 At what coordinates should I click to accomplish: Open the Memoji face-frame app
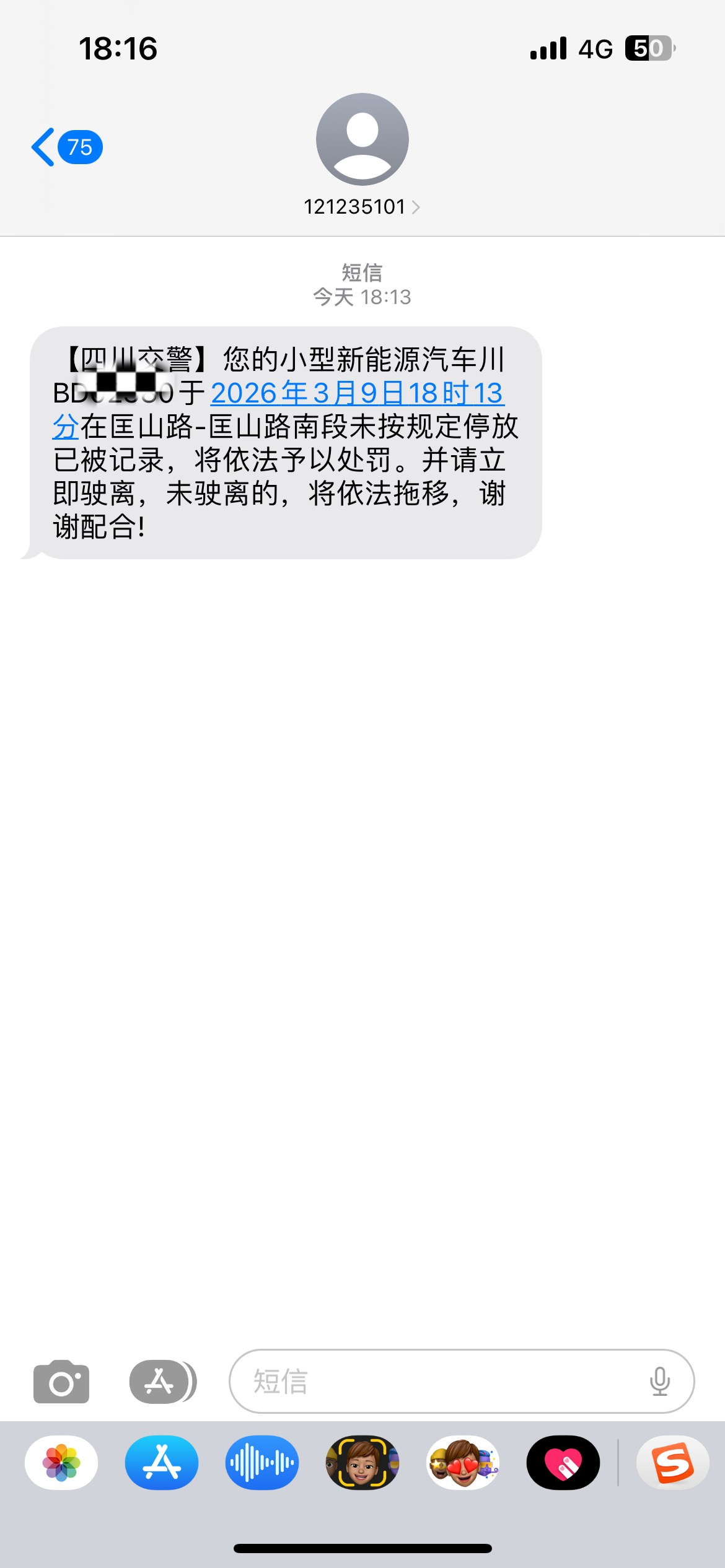point(362,1463)
